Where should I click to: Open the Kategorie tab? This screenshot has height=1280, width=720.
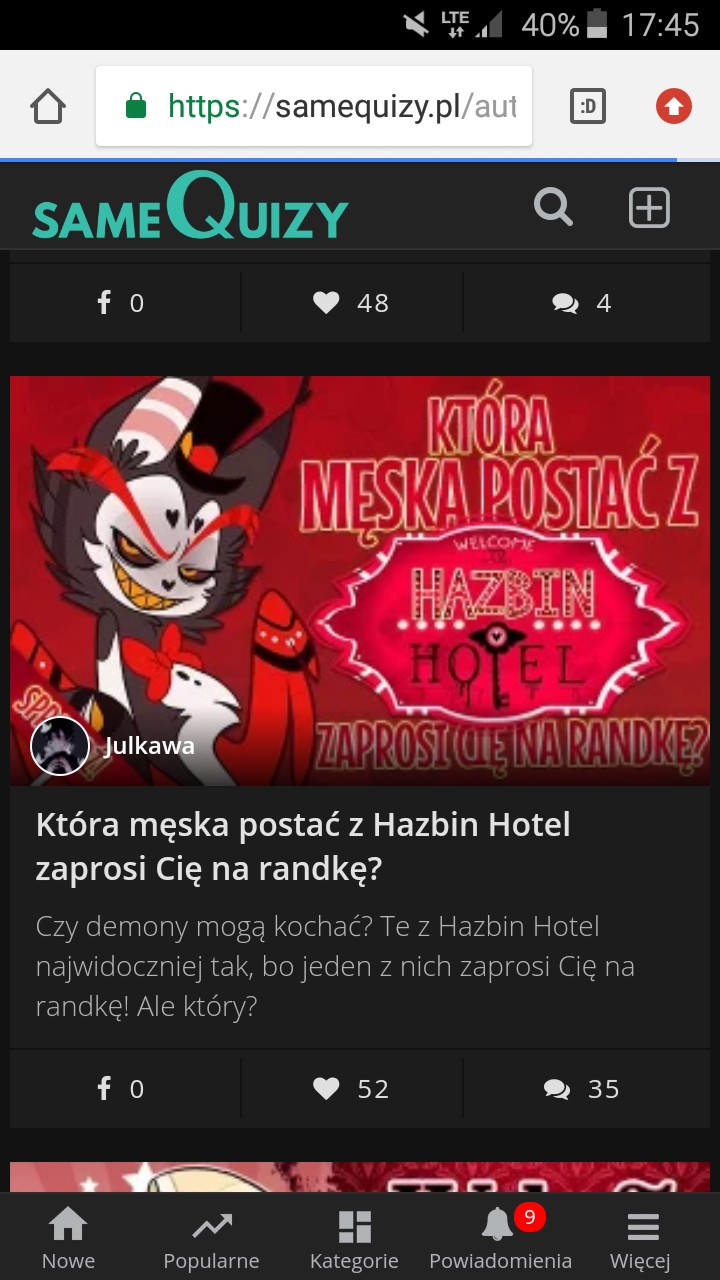(354, 1238)
